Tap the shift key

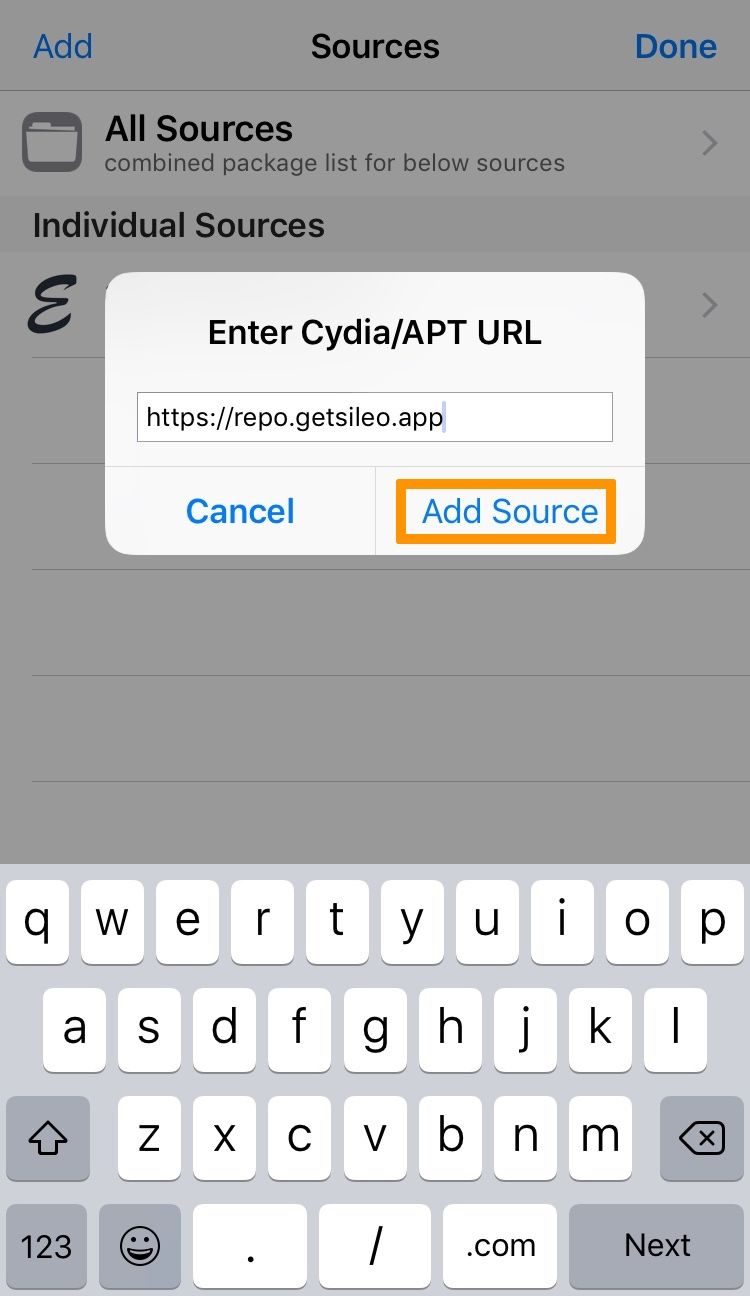(x=47, y=1137)
